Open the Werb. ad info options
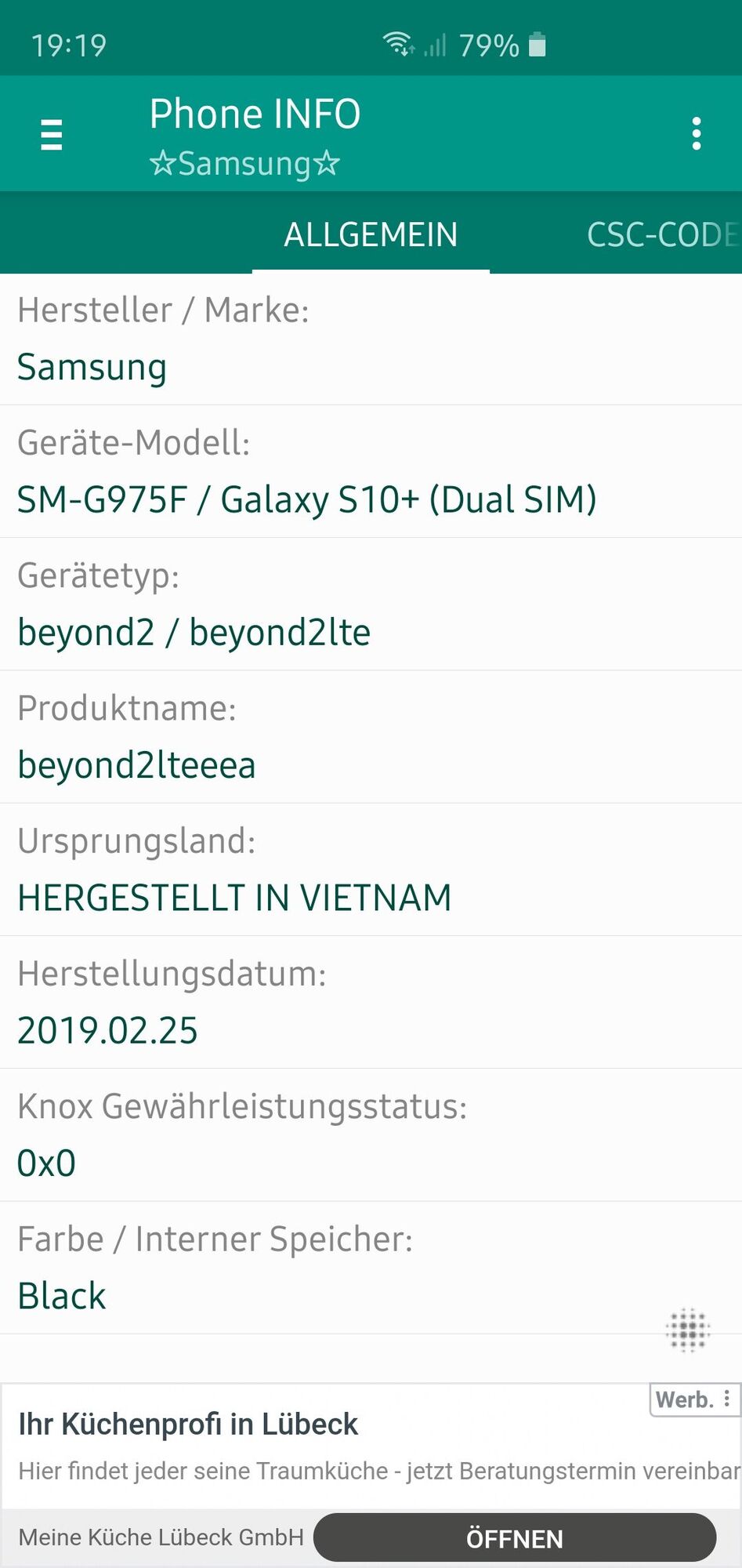This screenshot has height=1568, width=742. click(x=693, y=1399)
